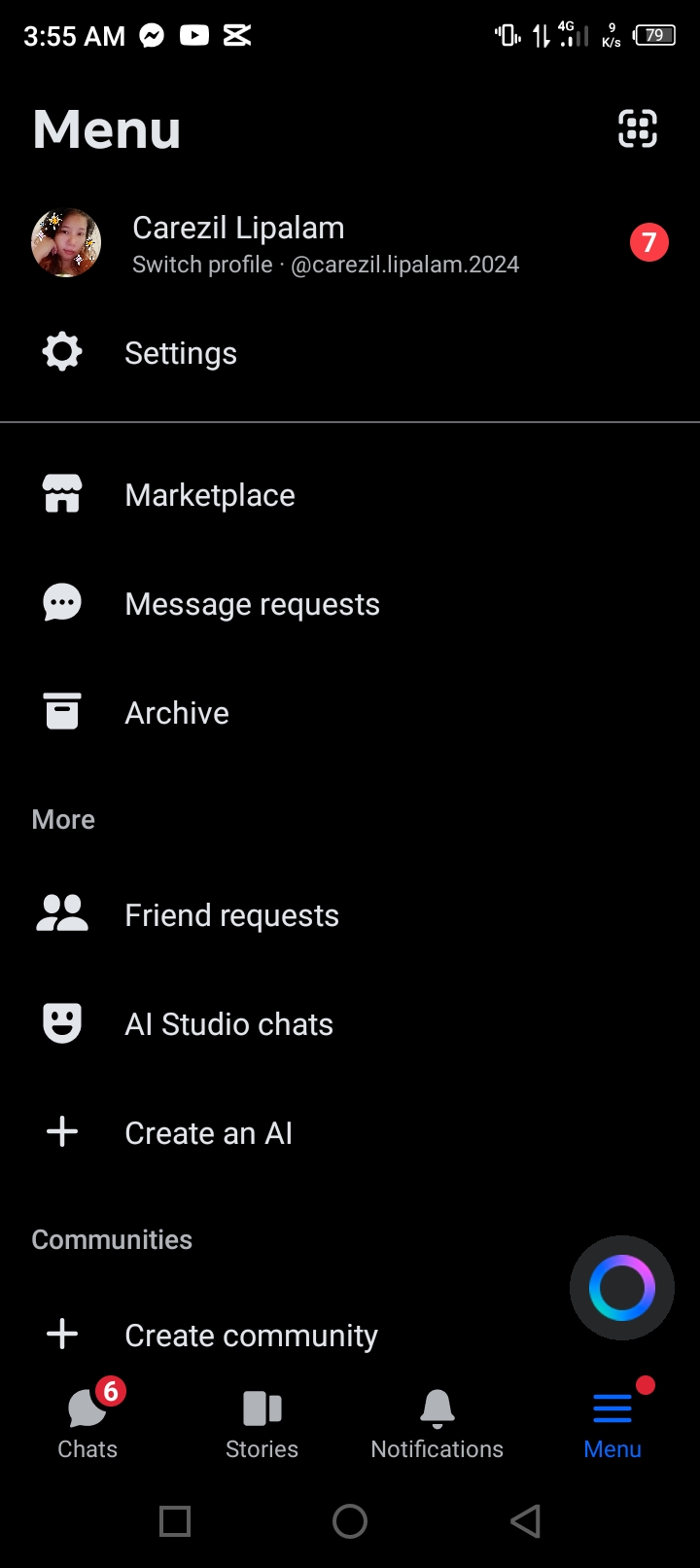Open the Archive row

click(177, 713)
